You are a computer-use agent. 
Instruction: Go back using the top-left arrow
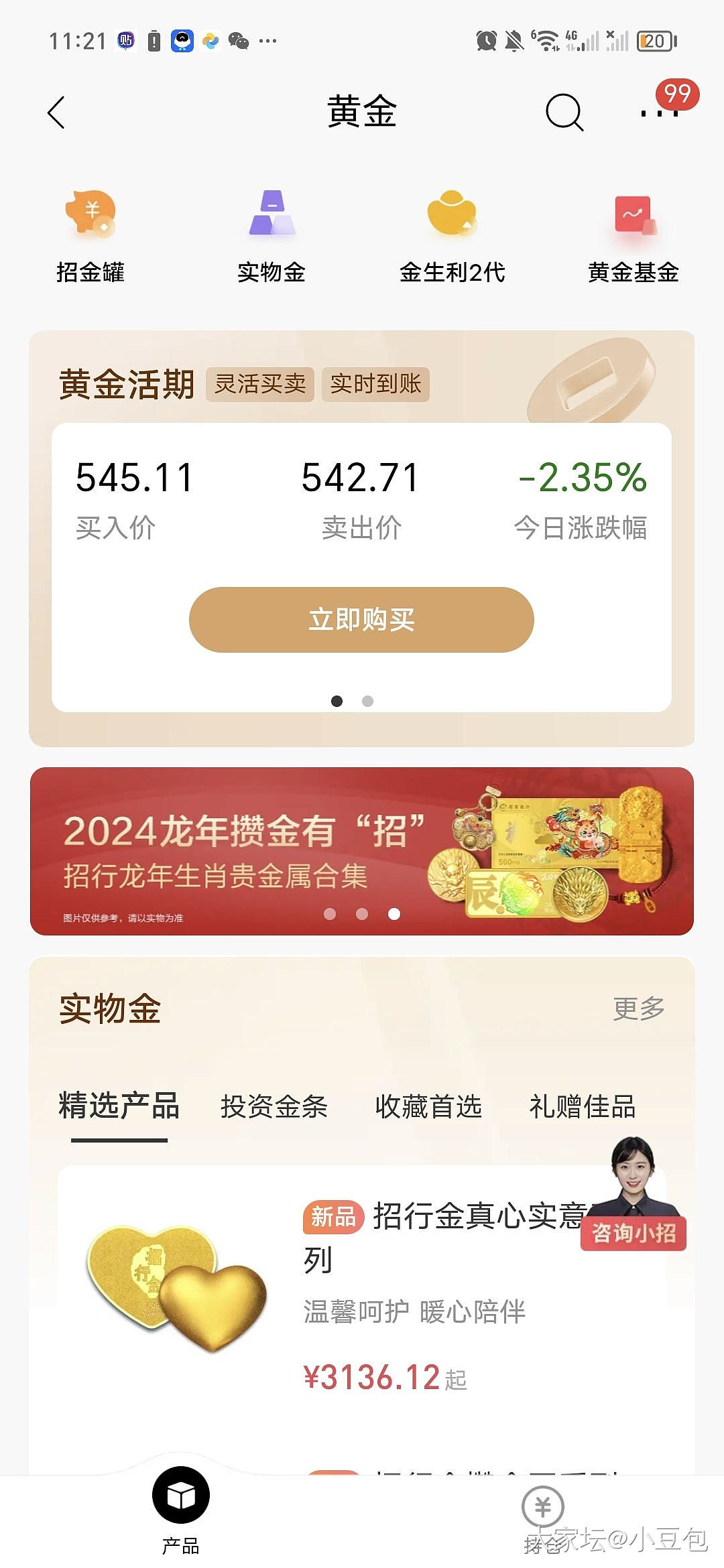(56, 112)
